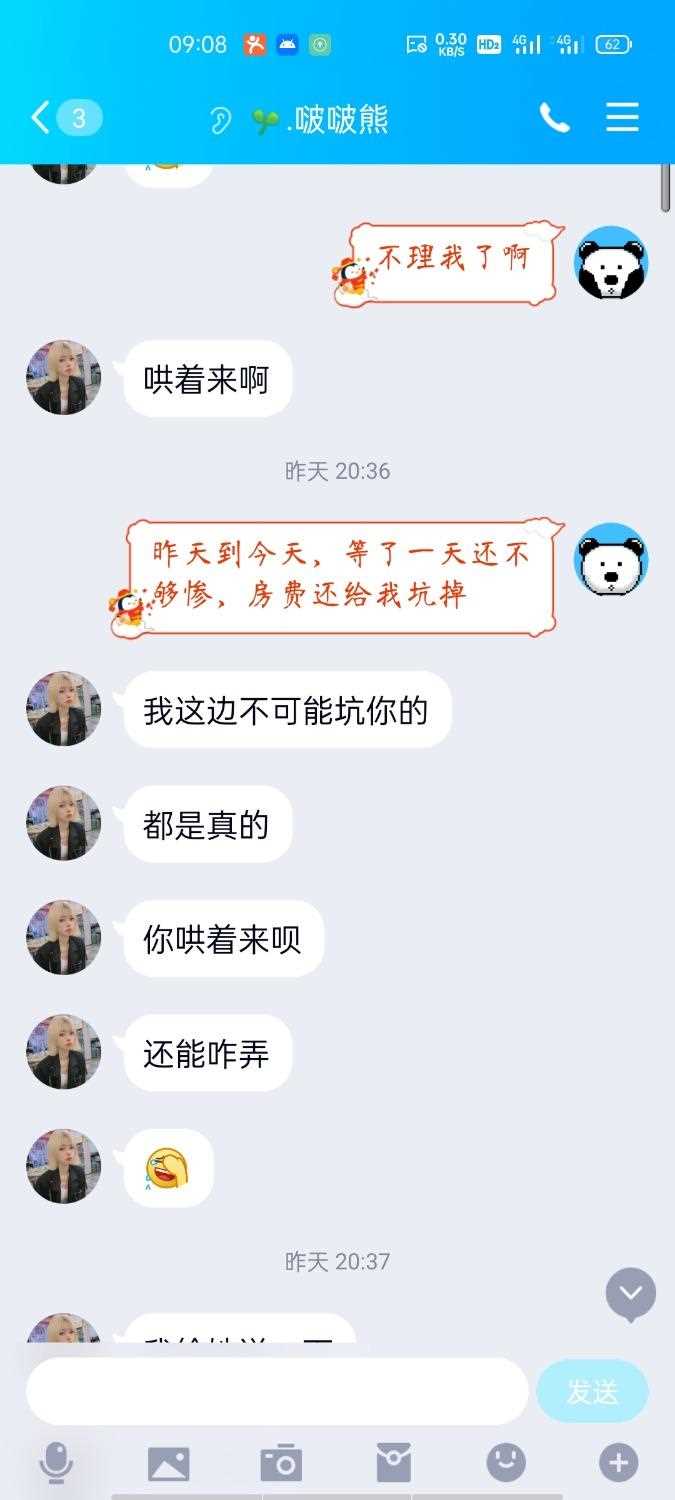Tap the 发送 send button

(592, 1391)
